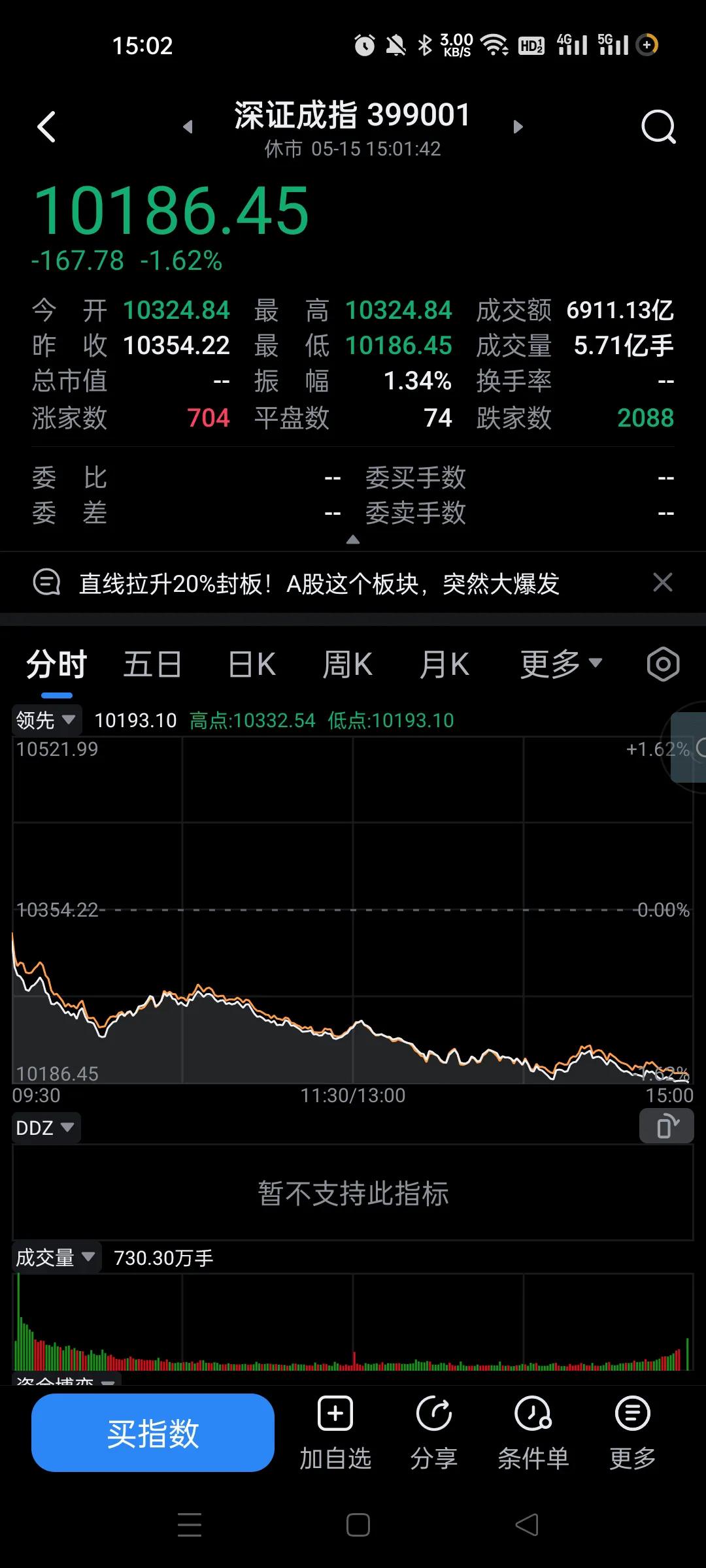Open the news headline about 20% 封板

point(319,583)
